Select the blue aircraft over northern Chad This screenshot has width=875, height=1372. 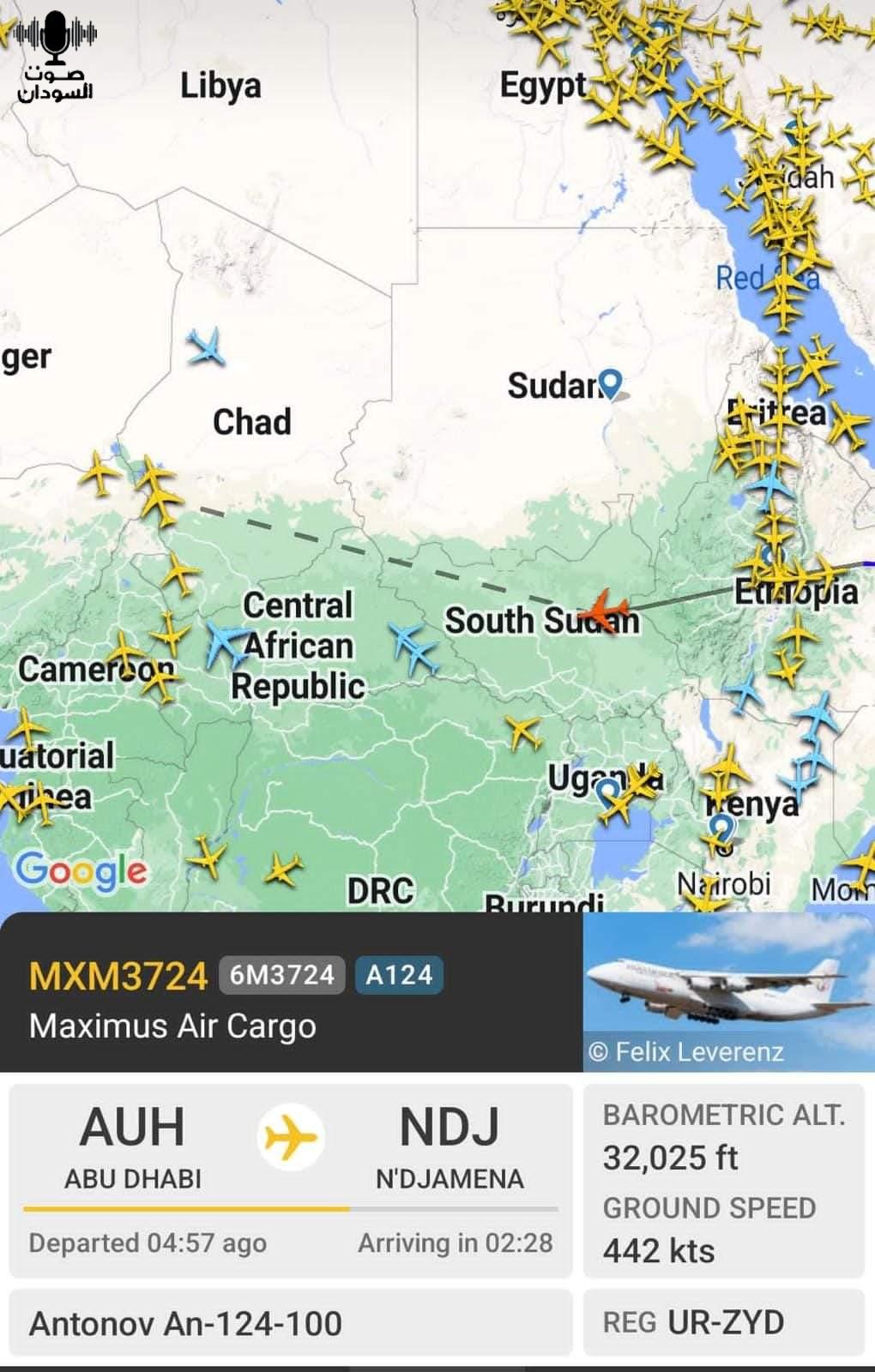click(x=207, y=347)
